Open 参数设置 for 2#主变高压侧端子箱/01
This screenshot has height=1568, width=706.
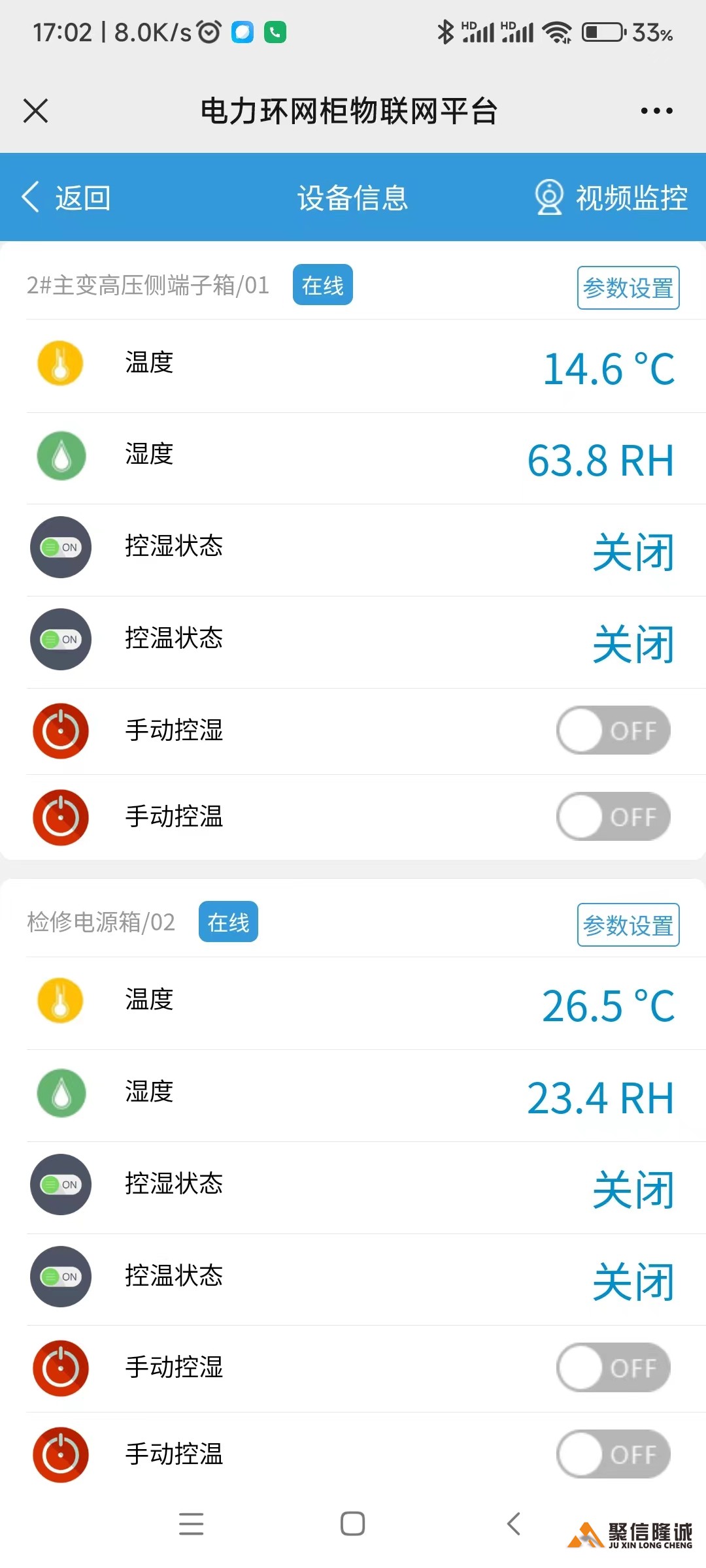click(x=628, y=287)
